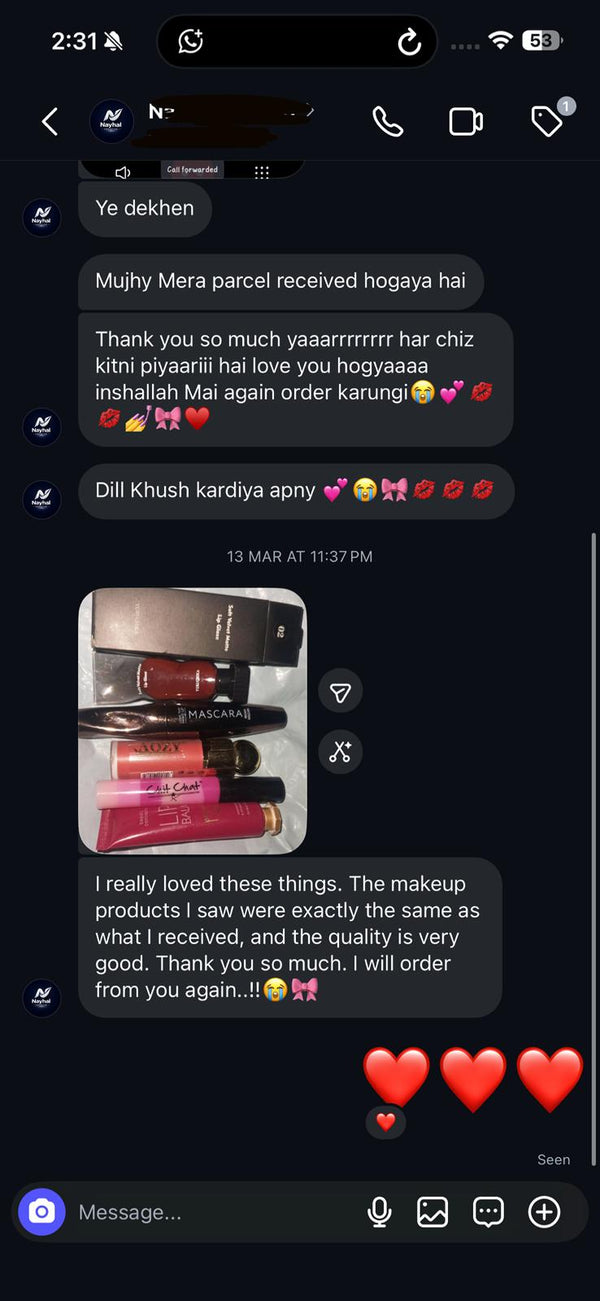The width and height of the screenshot is (600, 1301).
Task: Go back to the chat list
Action: pyautogui.click(x=49, y=122)
